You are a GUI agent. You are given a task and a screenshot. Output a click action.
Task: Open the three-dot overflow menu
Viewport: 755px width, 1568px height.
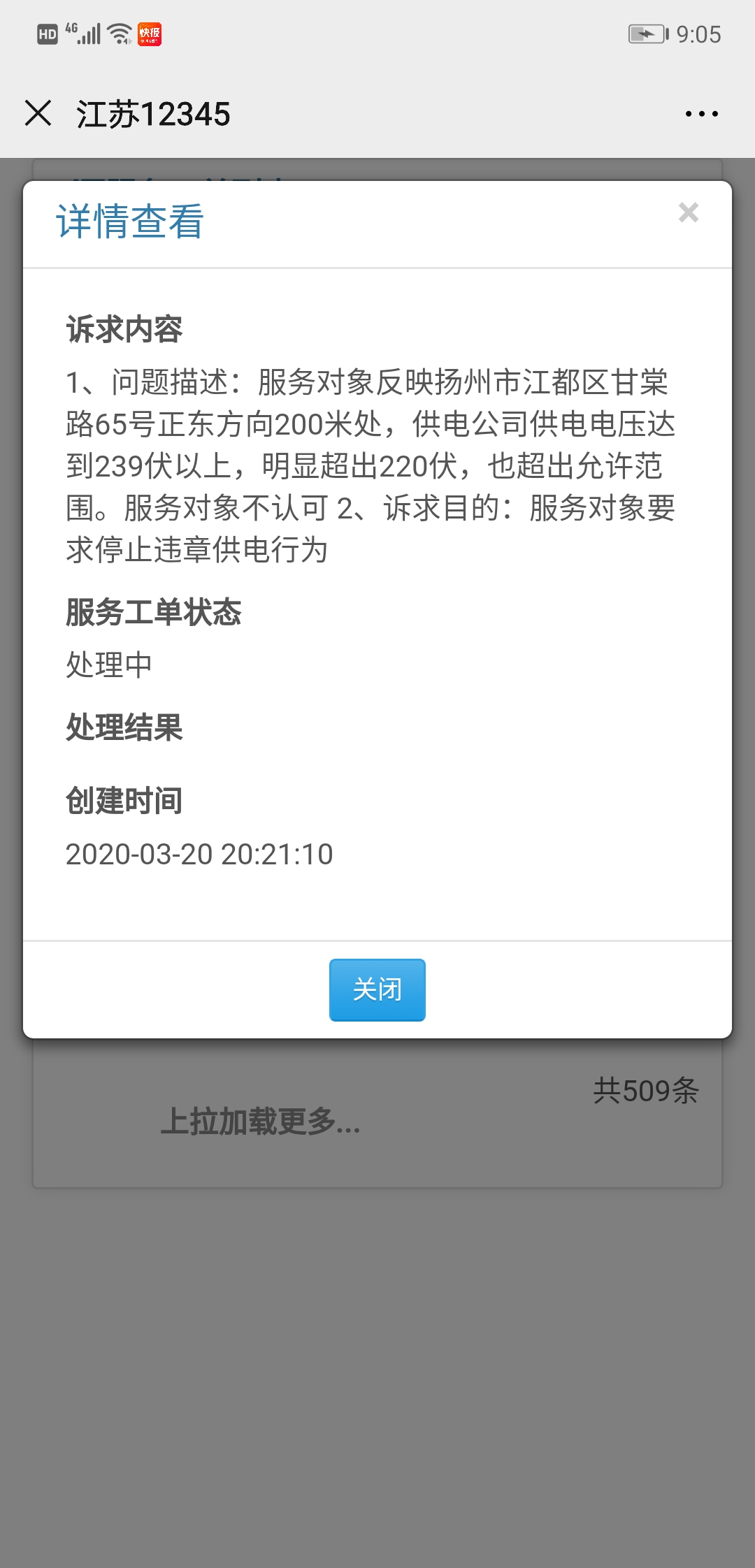[x=701, y=114]
